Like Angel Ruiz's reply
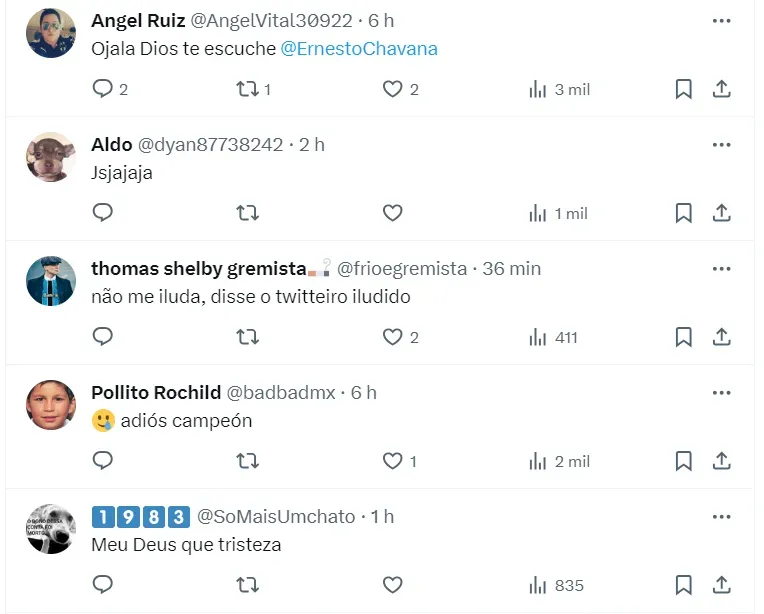This screenshot has width=764, height=614. point(393,89)
